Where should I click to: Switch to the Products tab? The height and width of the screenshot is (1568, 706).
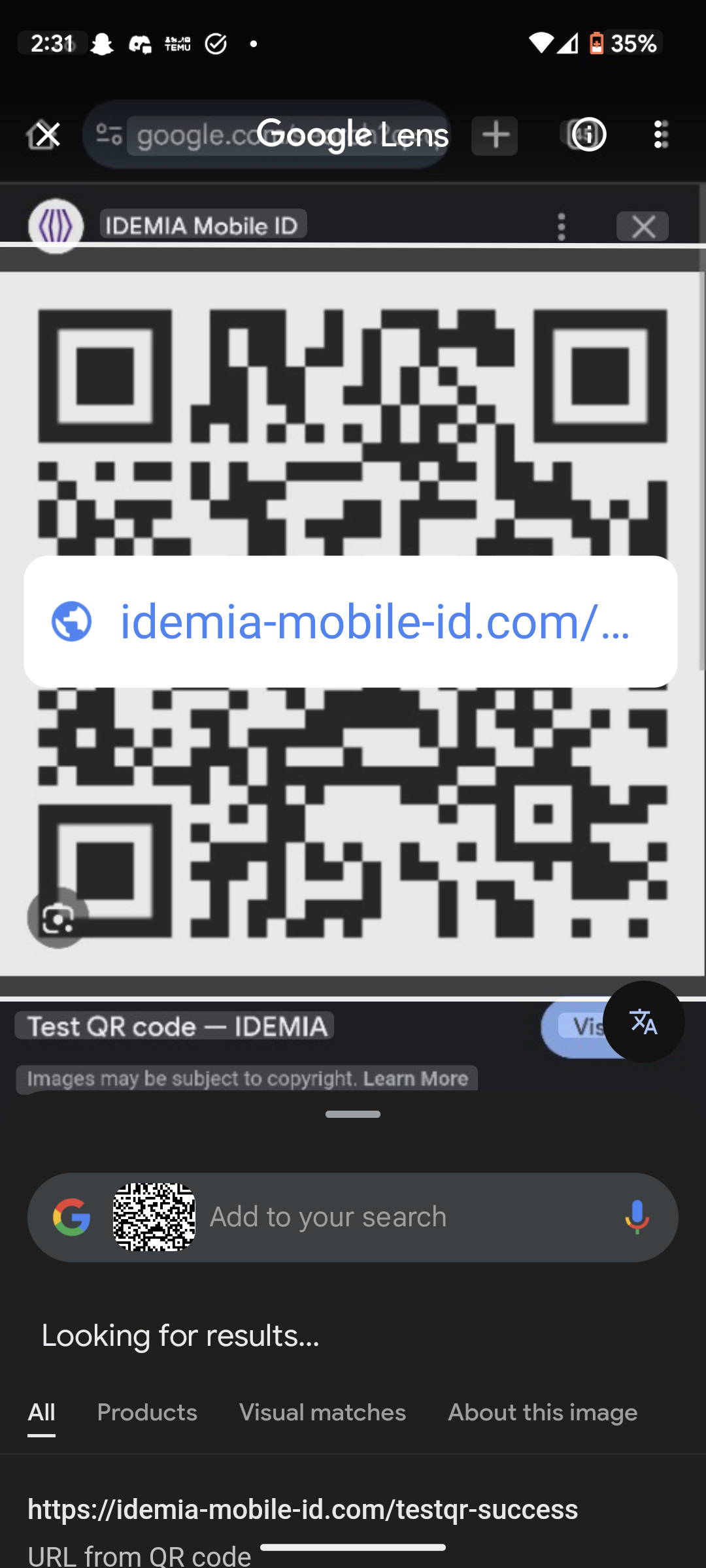pos(147,1413)
